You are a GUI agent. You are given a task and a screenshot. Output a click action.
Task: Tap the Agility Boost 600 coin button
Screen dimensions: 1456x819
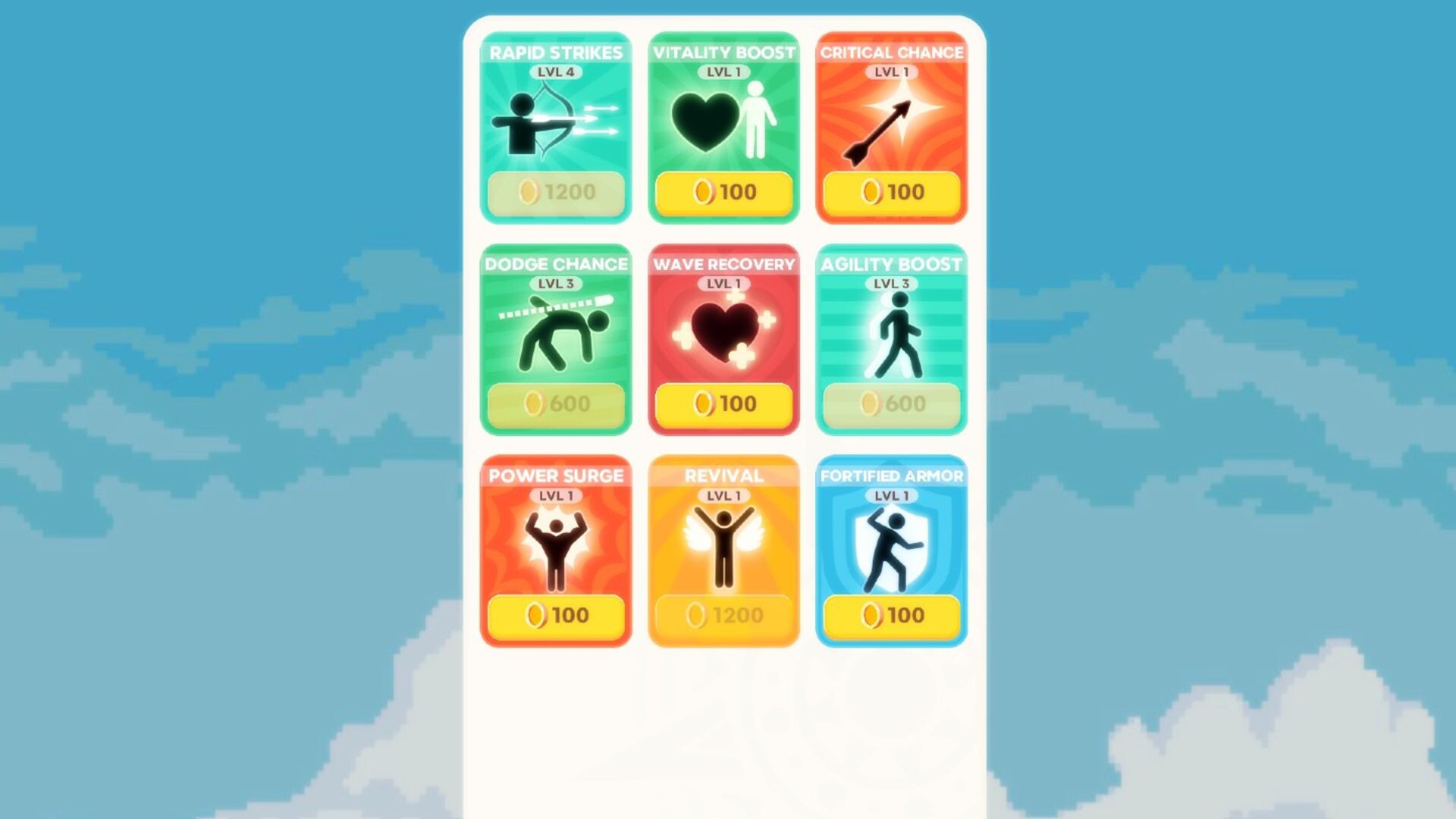coord(891,404)
